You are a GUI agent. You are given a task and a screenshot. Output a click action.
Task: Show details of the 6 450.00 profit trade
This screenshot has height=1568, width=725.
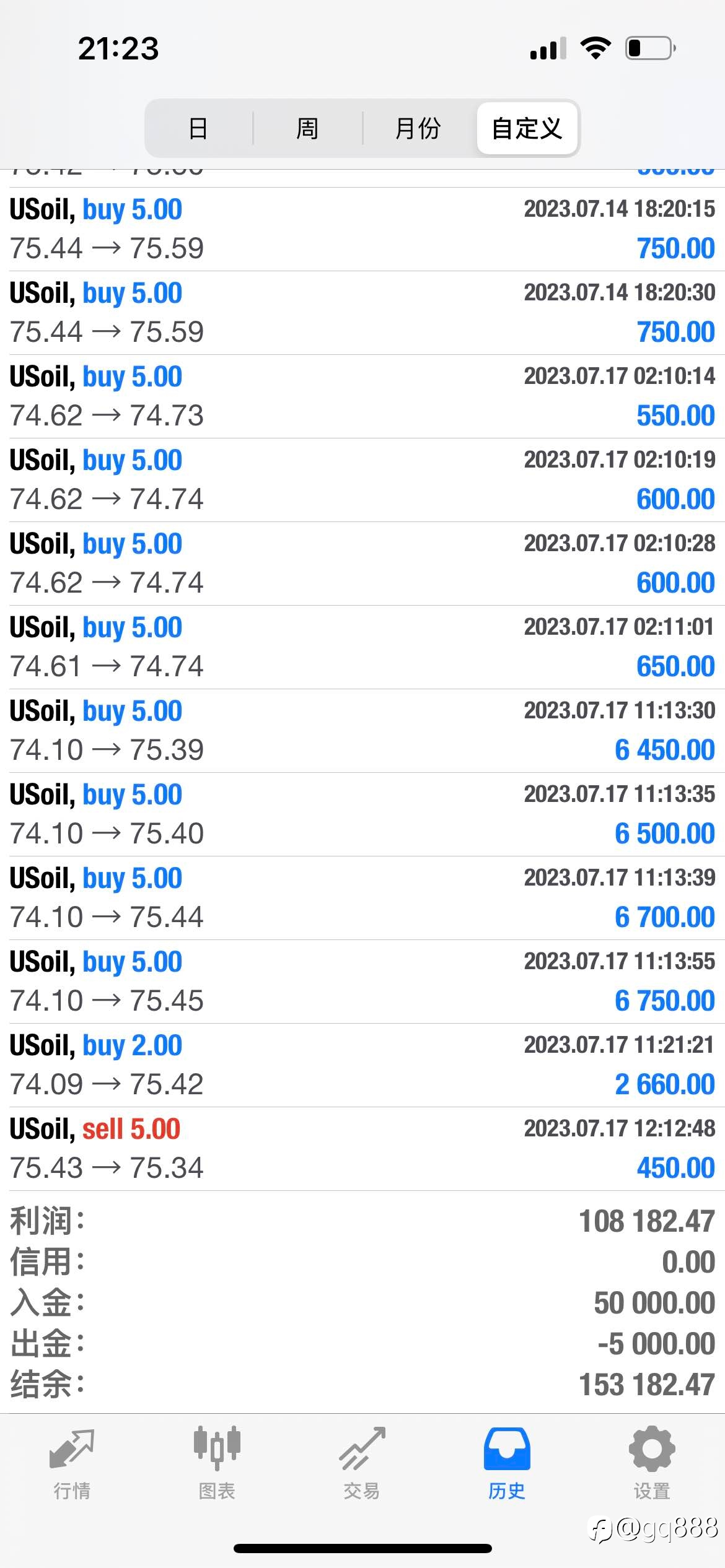(x=362, y=731)
